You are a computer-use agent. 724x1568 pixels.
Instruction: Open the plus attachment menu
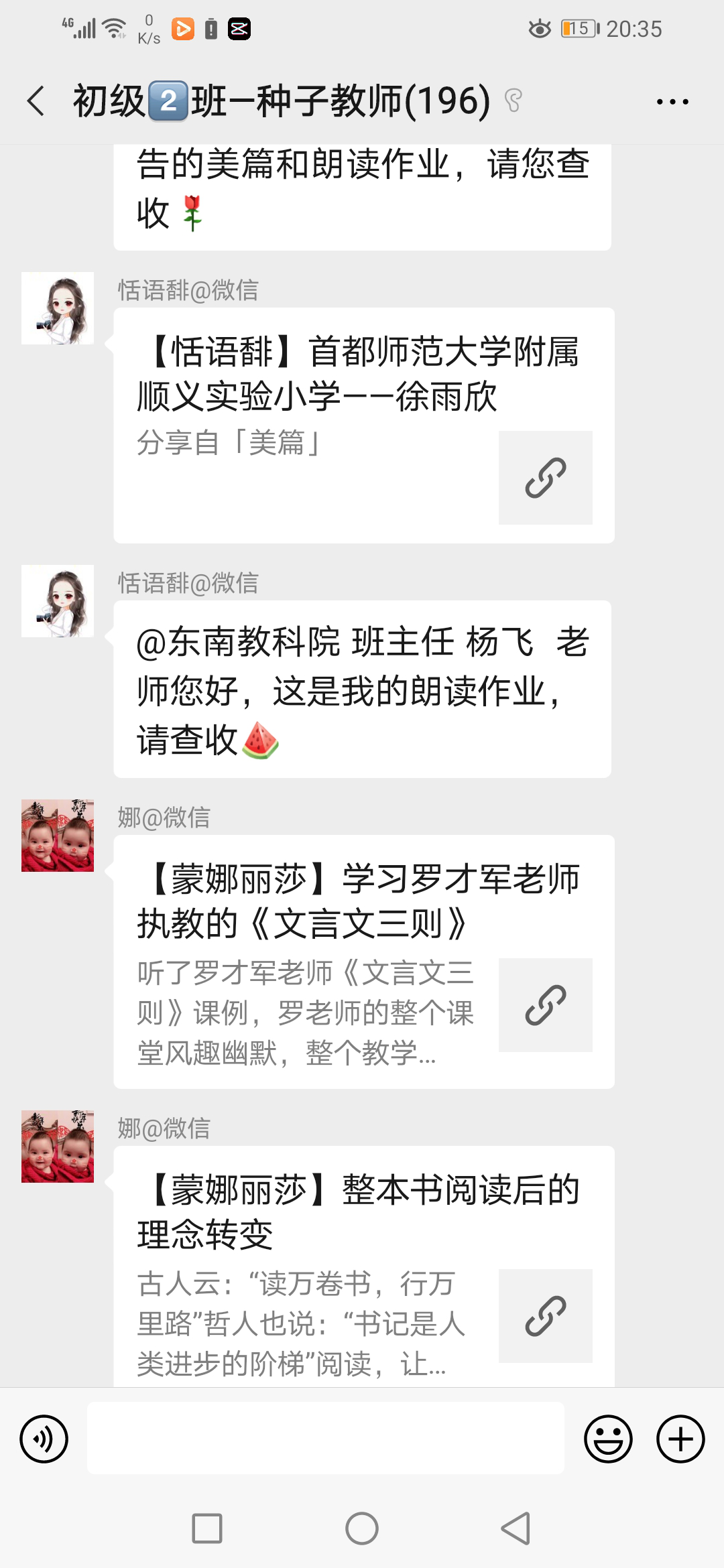click(x=680, y=1439)
